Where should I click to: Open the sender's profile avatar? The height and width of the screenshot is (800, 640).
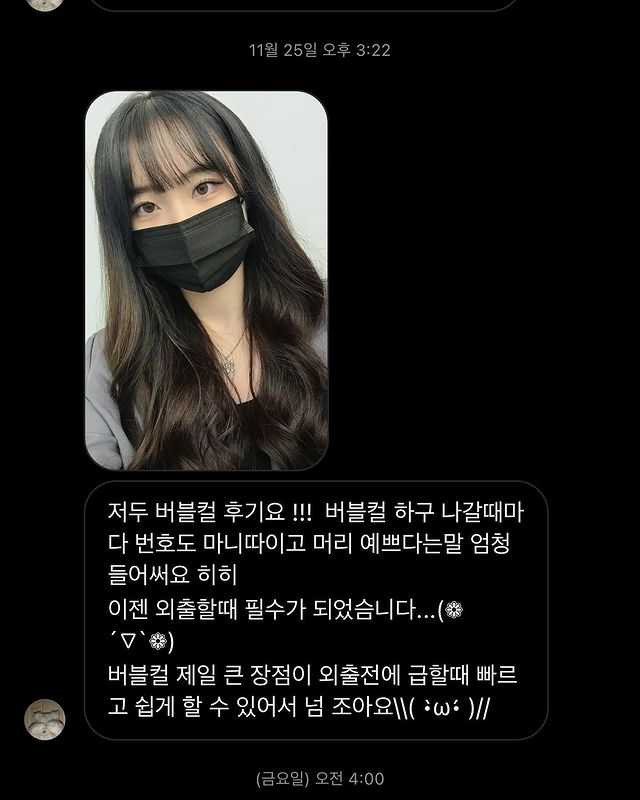click(44, 719)
